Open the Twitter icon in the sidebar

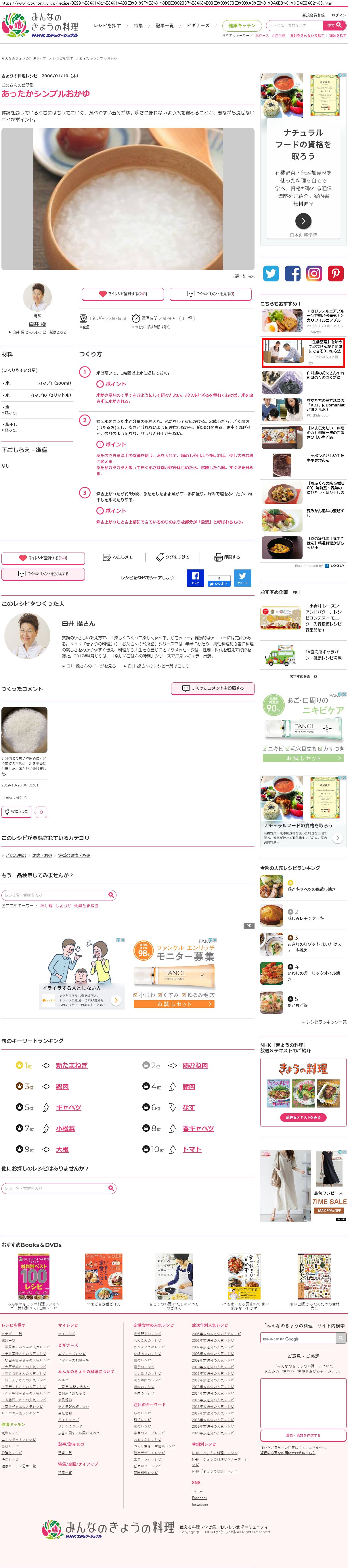tap(271, 273)
